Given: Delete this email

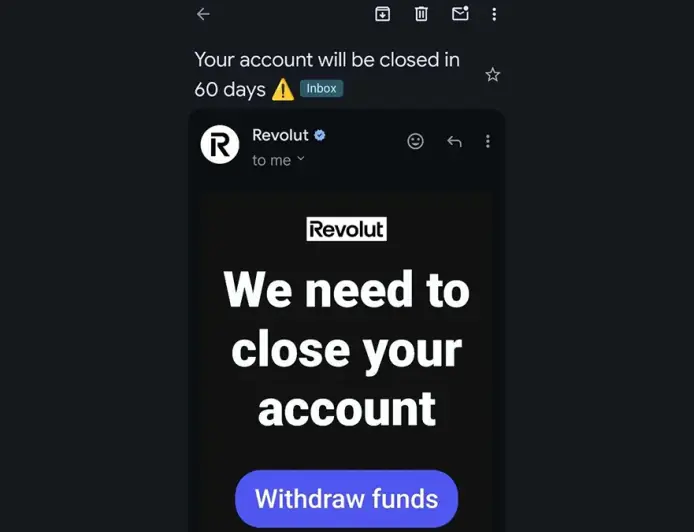Looking at the screenshot, I should (x=421, y=14).
